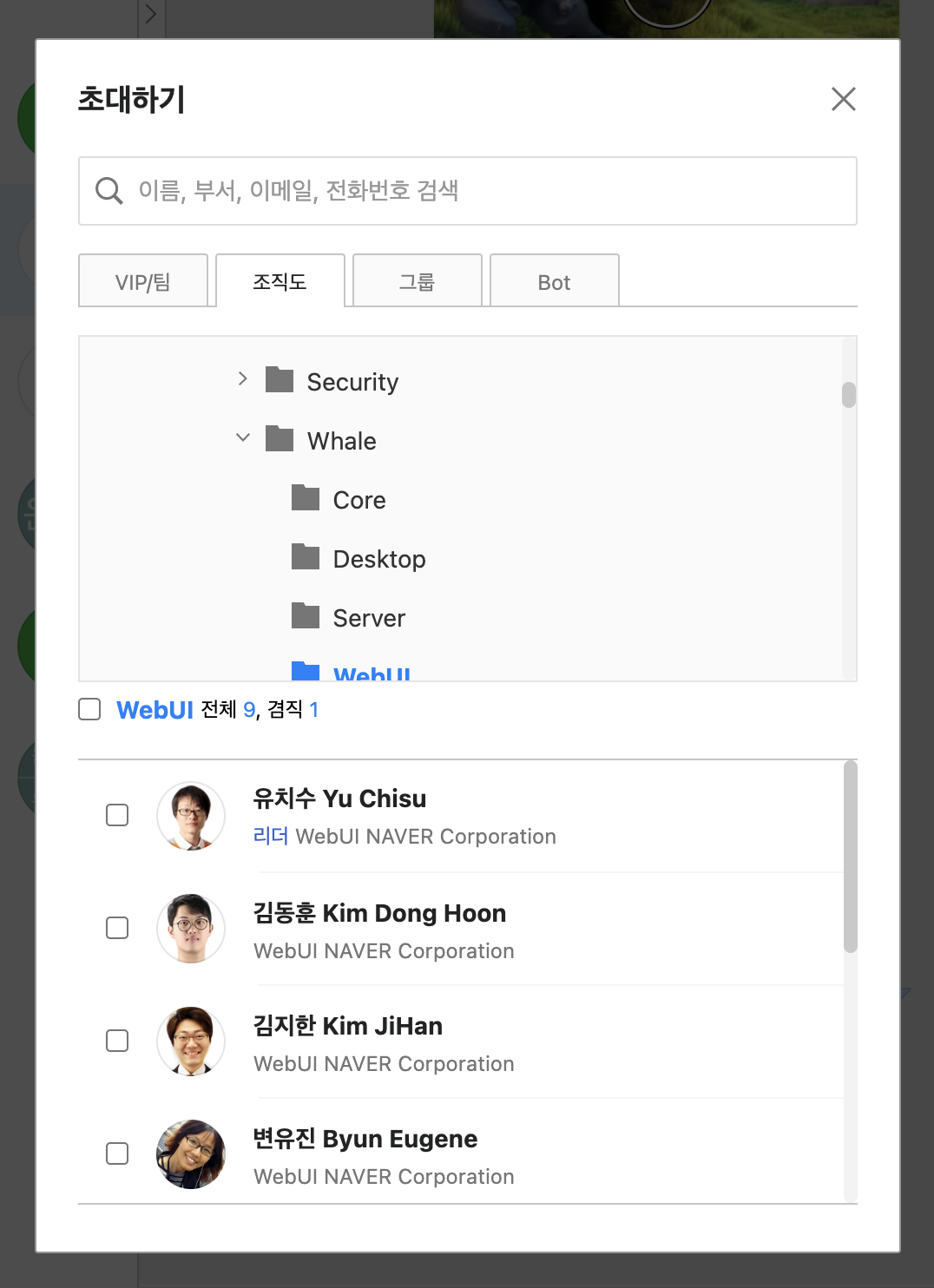Switch to the Bot tab
The height and width of the screenshot is (1288, 934).
pyautogui.click(x=554, y=280)
